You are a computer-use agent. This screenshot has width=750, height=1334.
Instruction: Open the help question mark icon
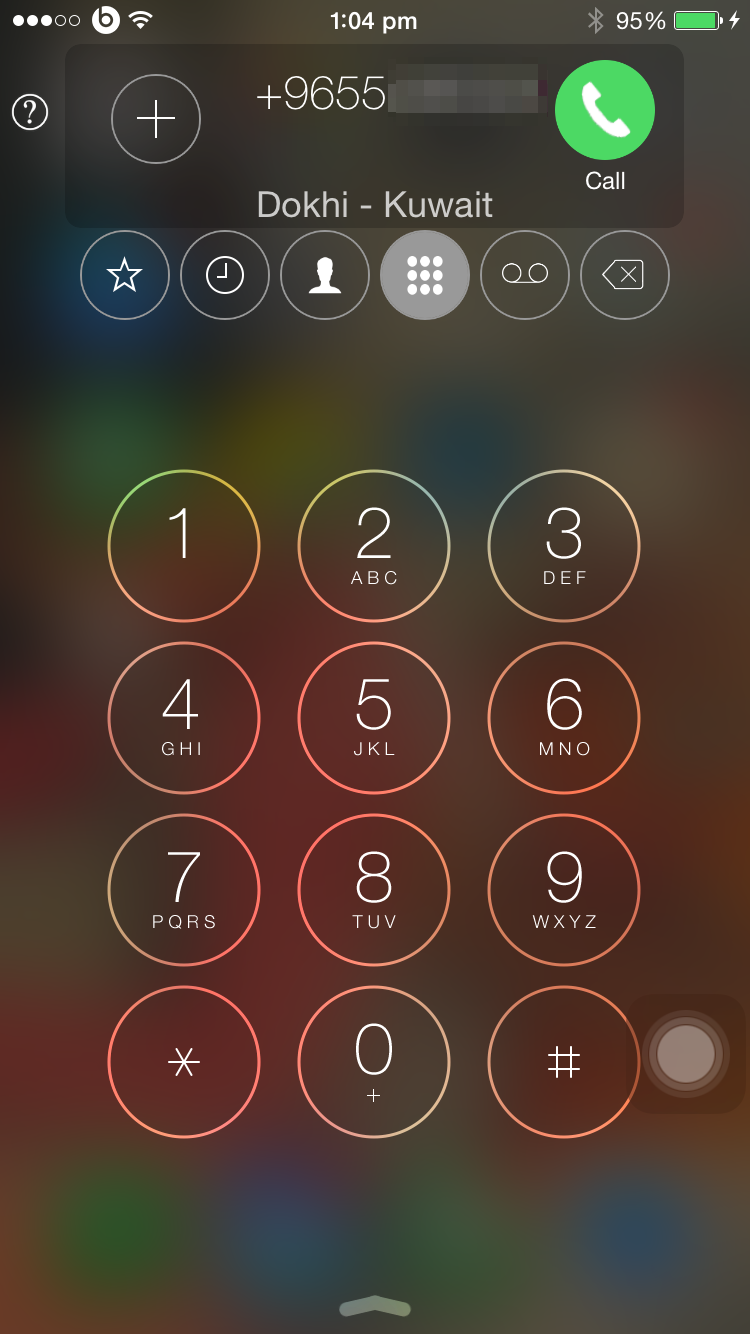[30, 112]
